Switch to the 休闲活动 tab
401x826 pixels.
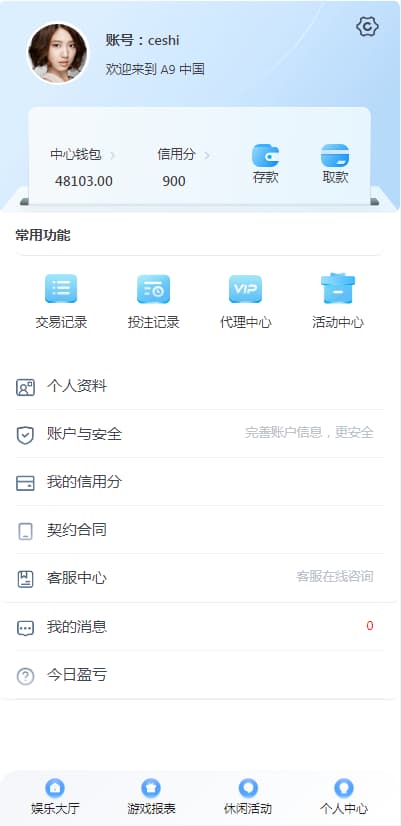(248, 797)
